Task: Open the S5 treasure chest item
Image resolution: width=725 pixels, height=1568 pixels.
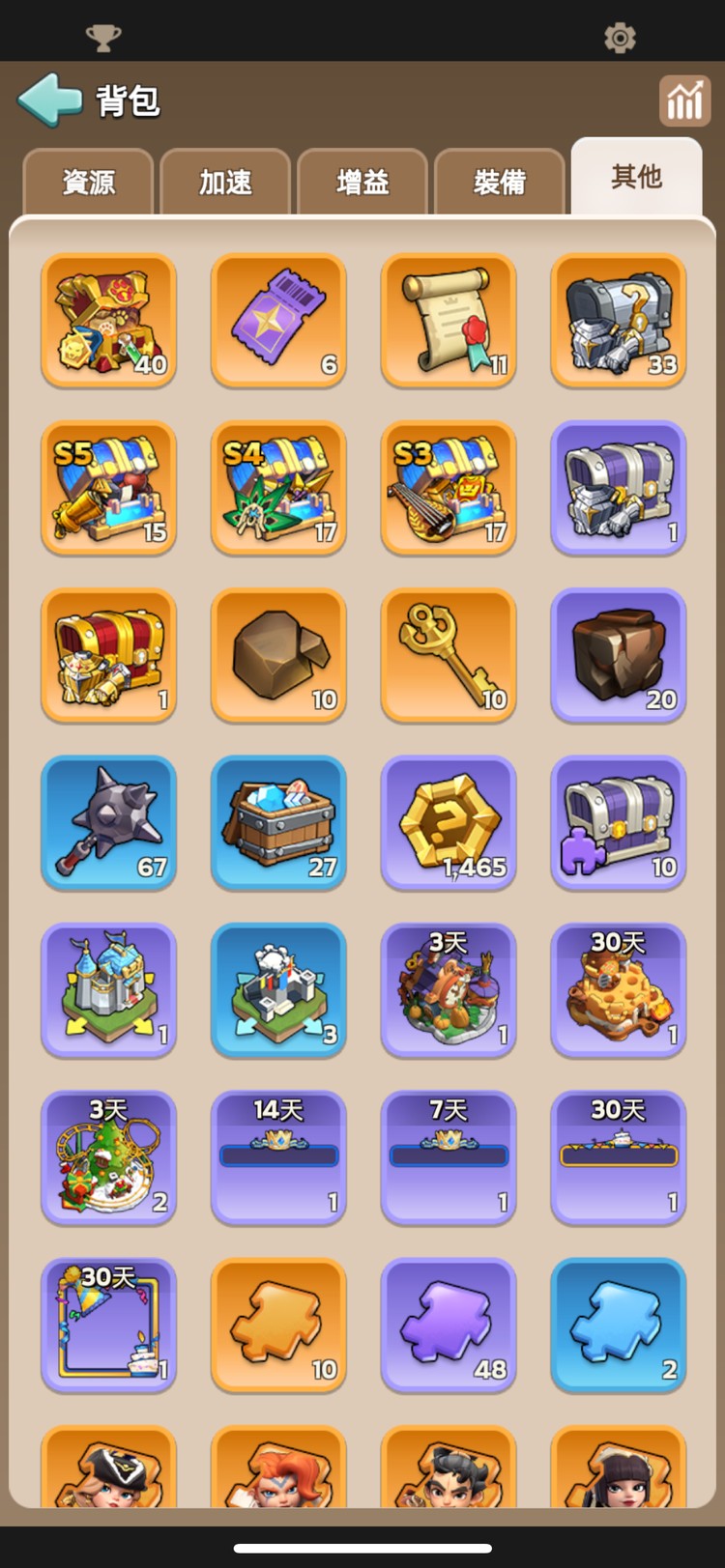Action: tap(108, 488)
